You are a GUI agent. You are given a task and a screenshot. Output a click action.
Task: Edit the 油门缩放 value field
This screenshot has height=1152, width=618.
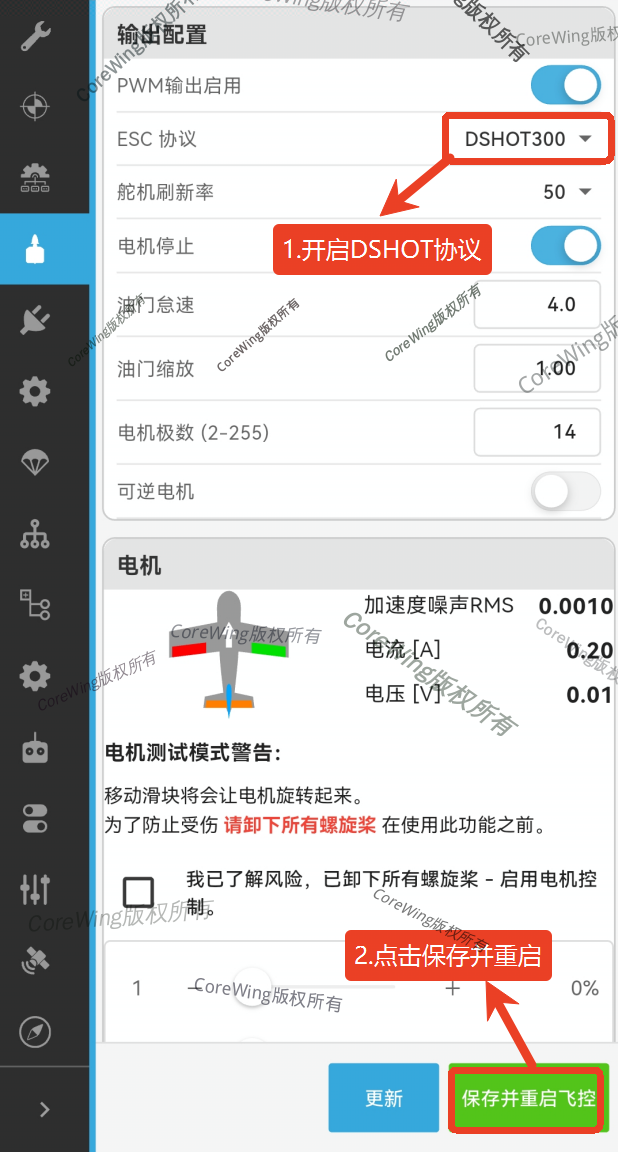coord(537,368)
